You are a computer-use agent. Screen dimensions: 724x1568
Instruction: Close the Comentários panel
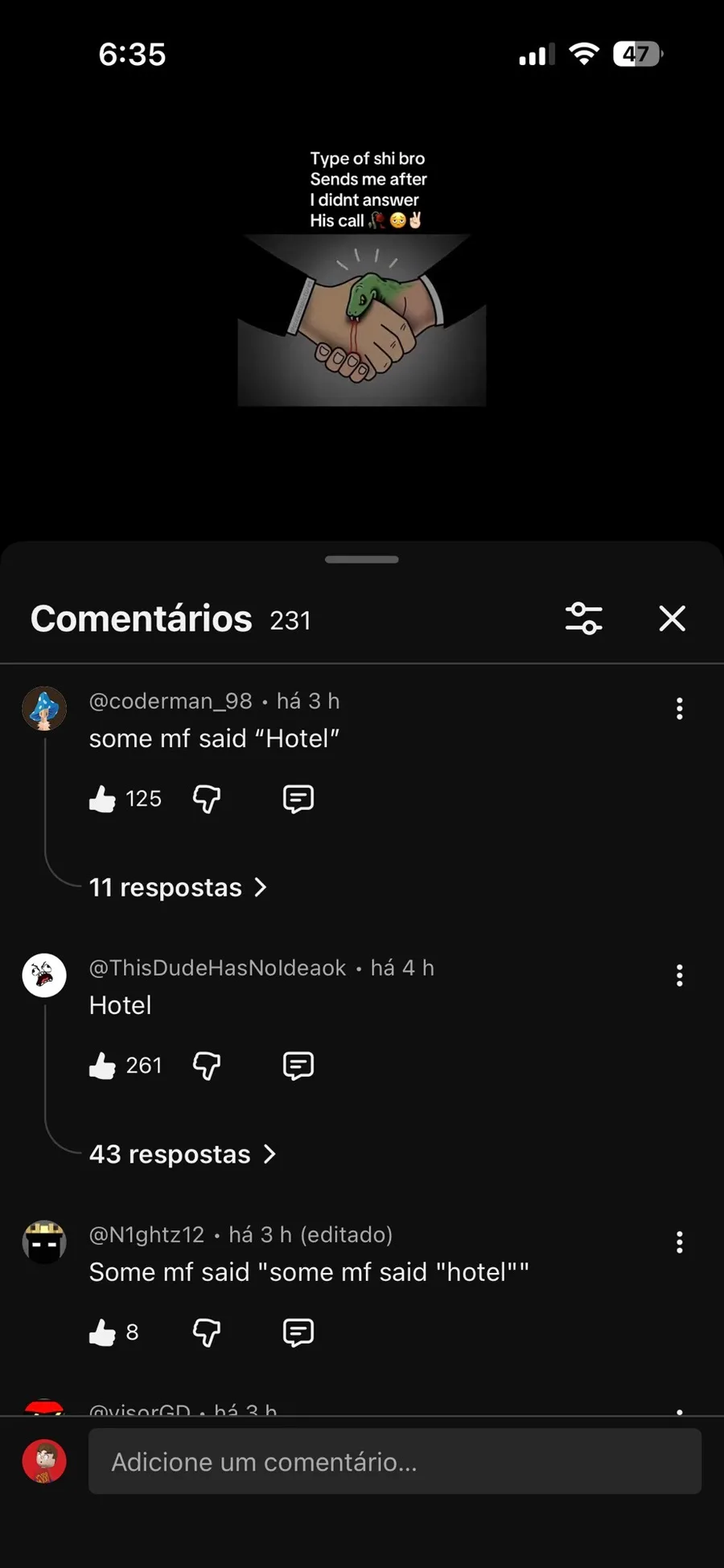click(672, 618)
